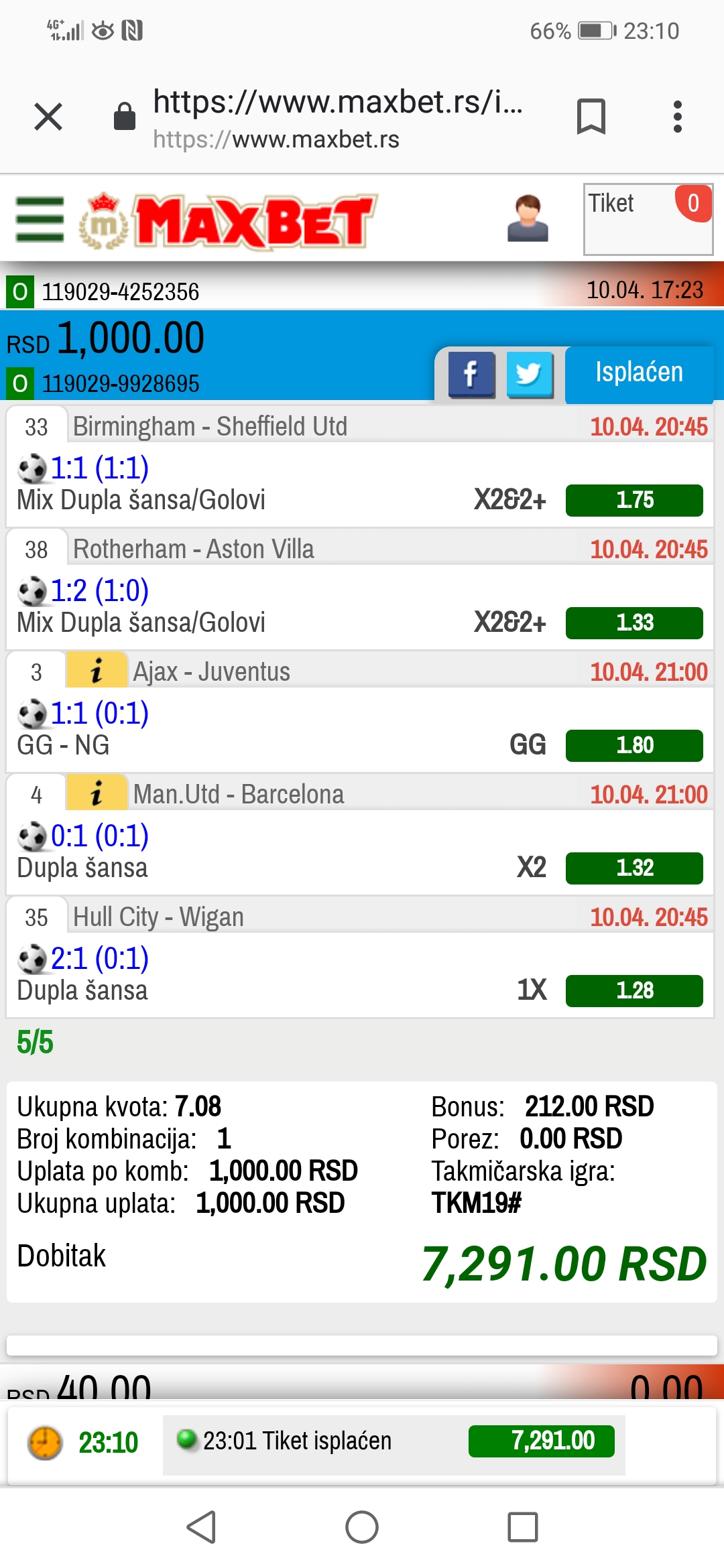Share ticket on Twitter

coord(530,375)
